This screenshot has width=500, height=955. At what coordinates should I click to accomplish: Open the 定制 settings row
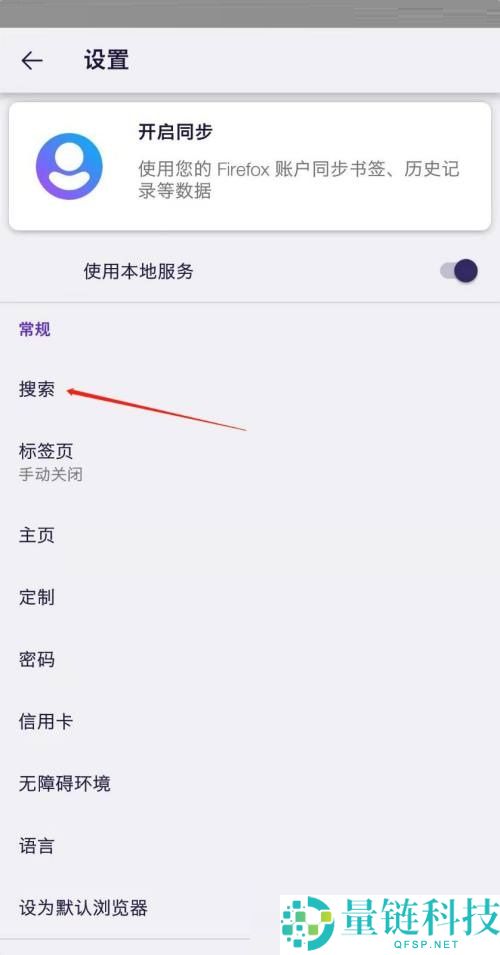coord(250,597)
